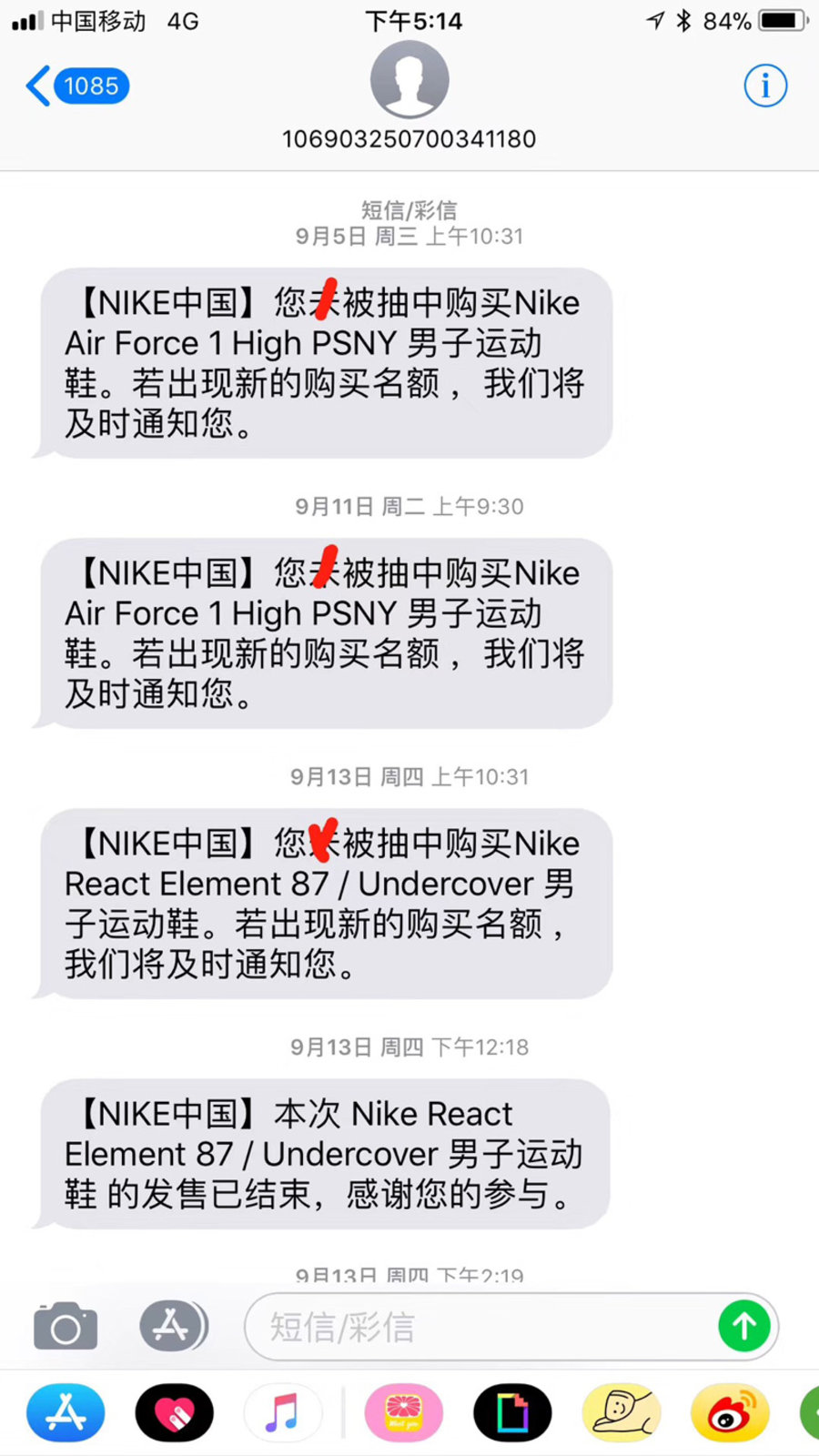
Task: Open the heart Digital Touch app
Action: point(174,1413)
